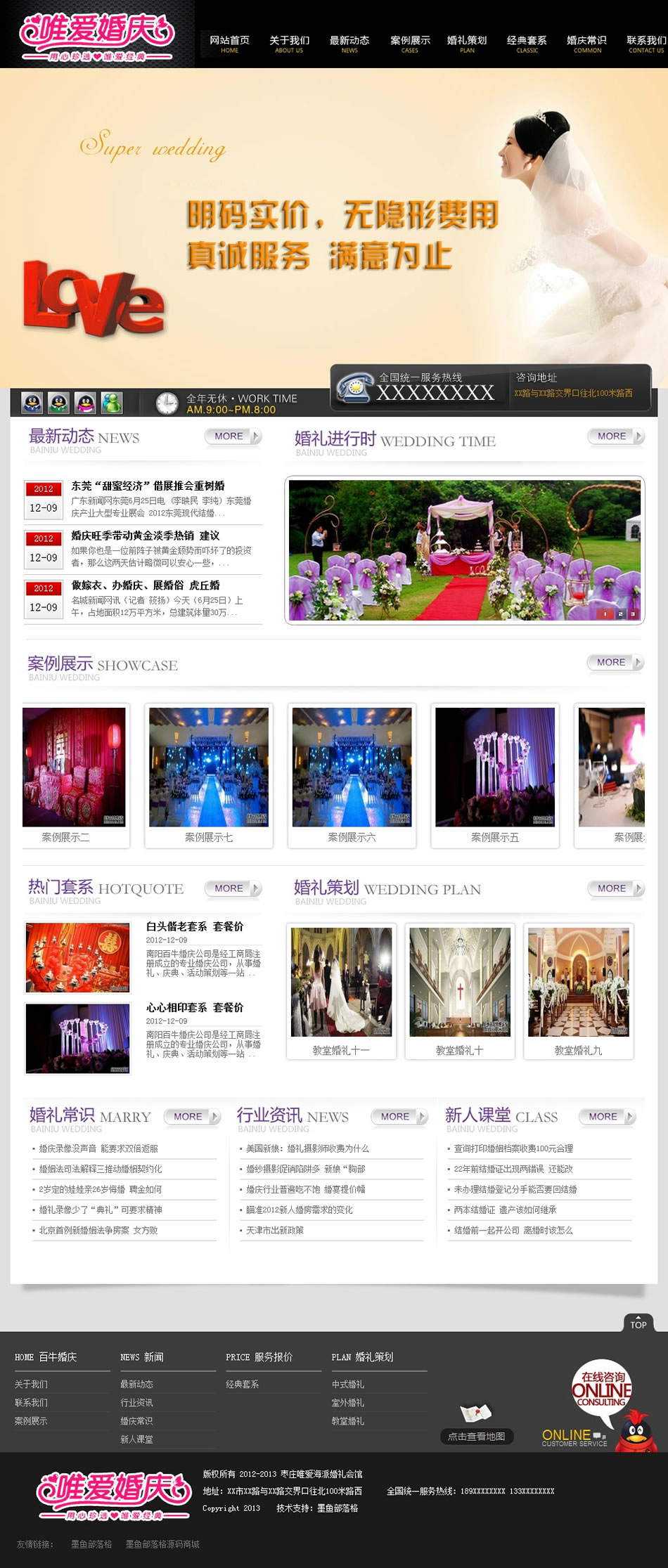
Task: Open package 白头偕老套系 套餐价
Action: [x=194, y=926]
